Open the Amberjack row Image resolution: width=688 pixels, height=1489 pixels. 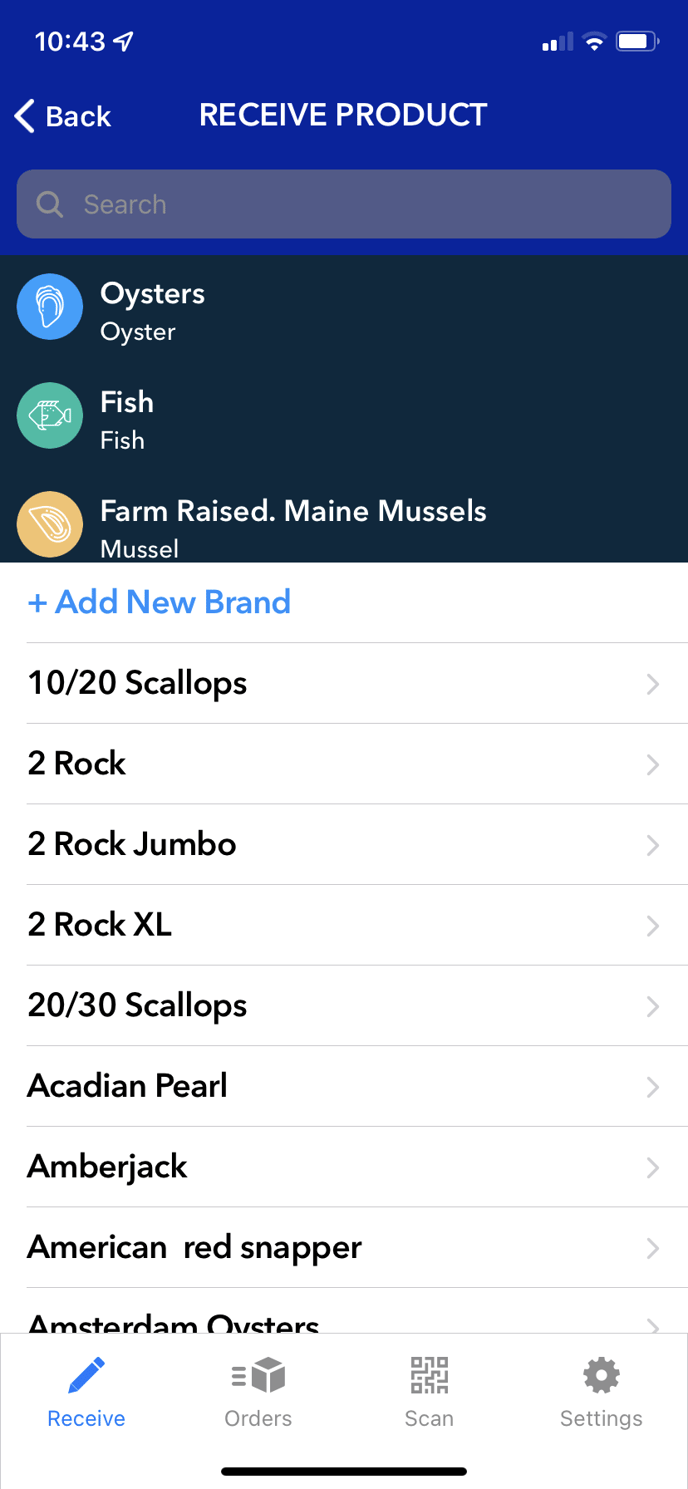click(344, 1167)
